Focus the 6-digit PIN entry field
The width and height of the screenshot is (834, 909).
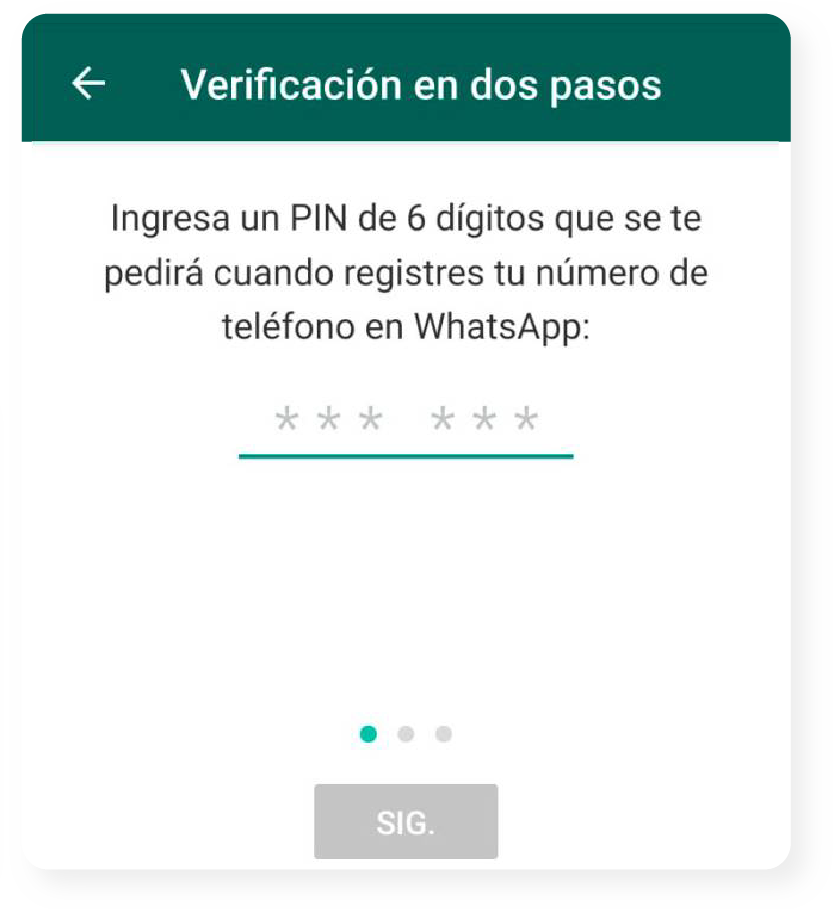coord(406,422)
